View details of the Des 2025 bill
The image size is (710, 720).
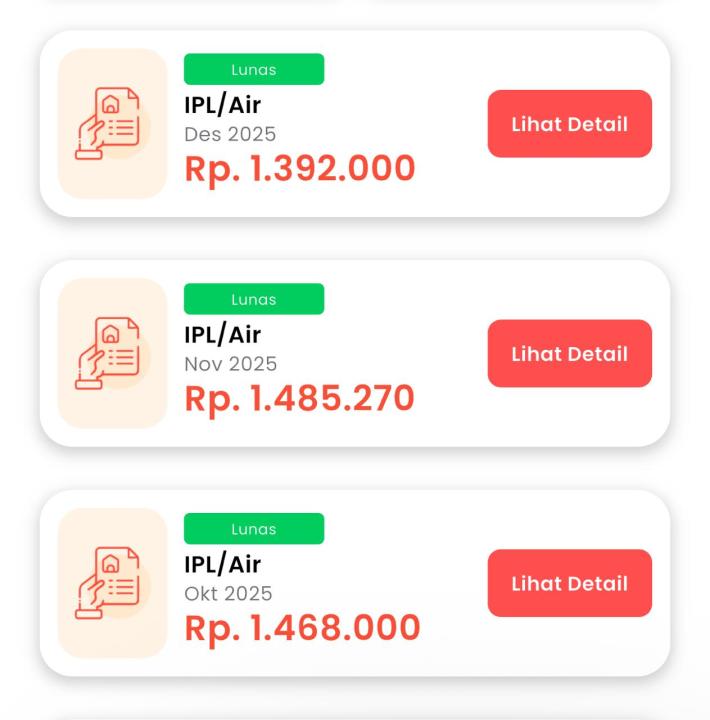click(569, 124)
